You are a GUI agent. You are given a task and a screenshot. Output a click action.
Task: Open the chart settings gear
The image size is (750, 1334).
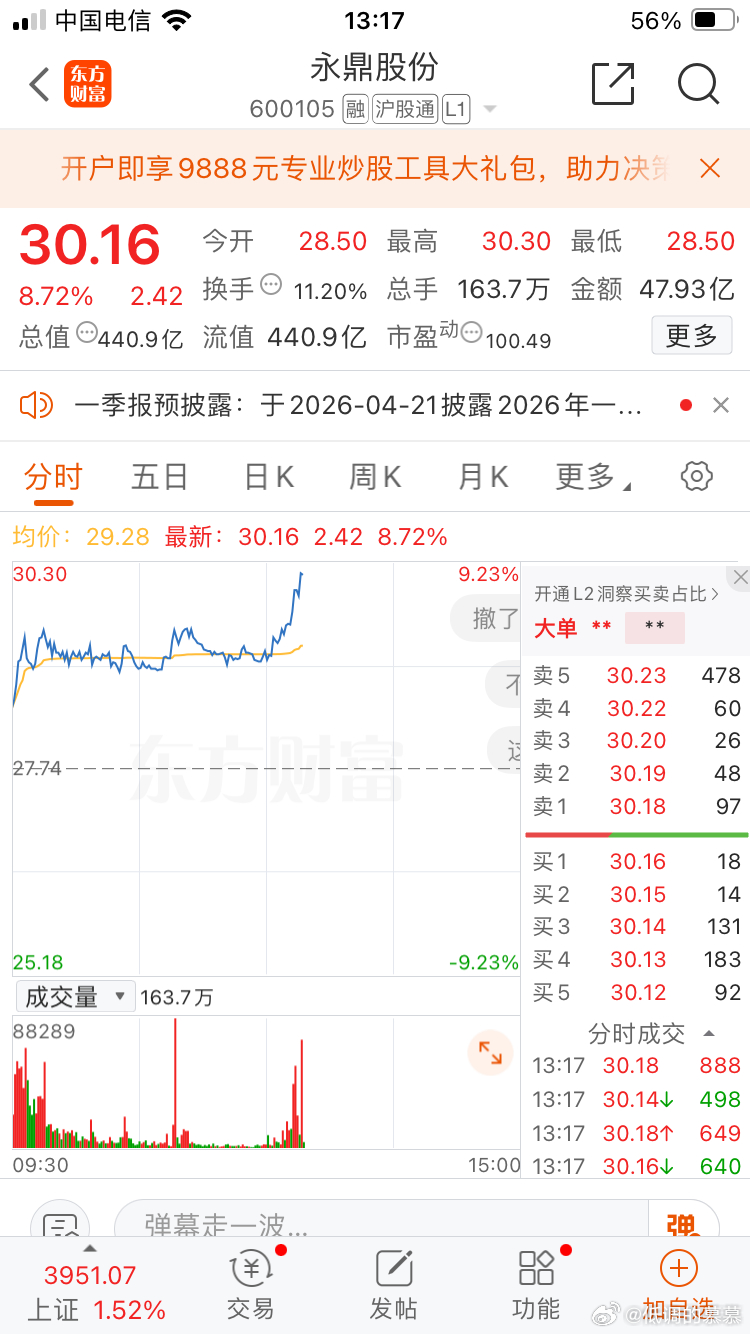point(696,477)
